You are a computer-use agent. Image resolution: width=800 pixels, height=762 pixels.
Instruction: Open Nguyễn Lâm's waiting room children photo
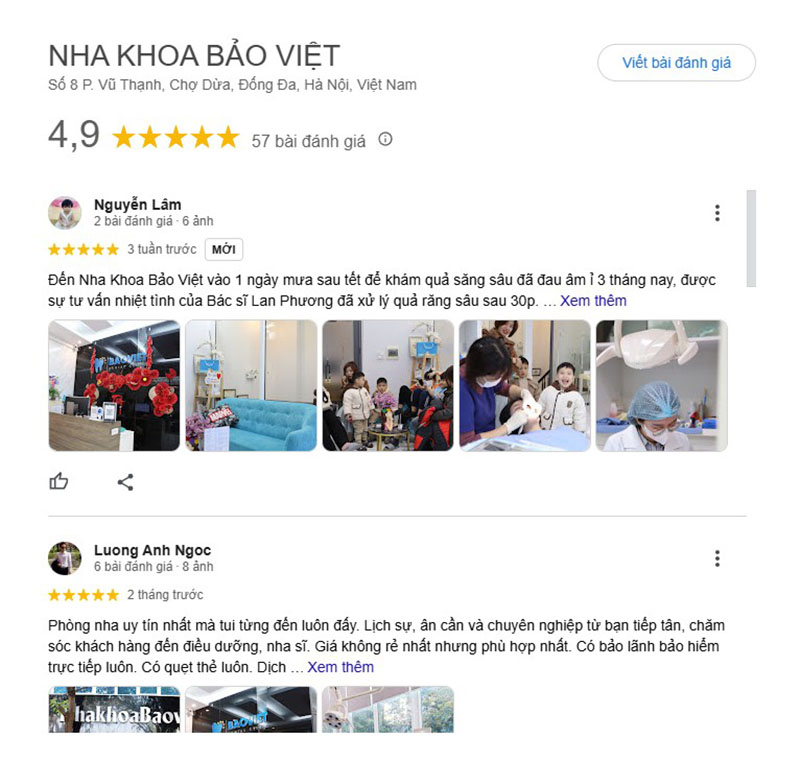388,385
